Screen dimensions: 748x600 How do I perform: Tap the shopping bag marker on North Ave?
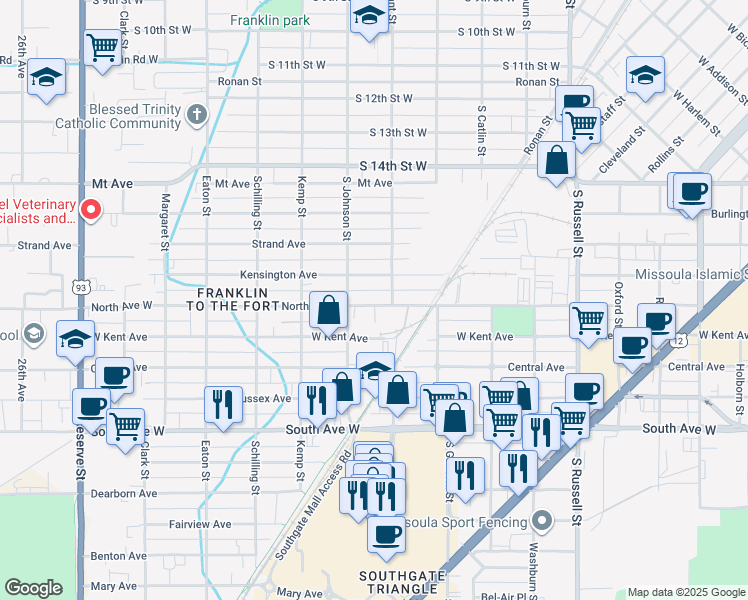pos(328,310)
